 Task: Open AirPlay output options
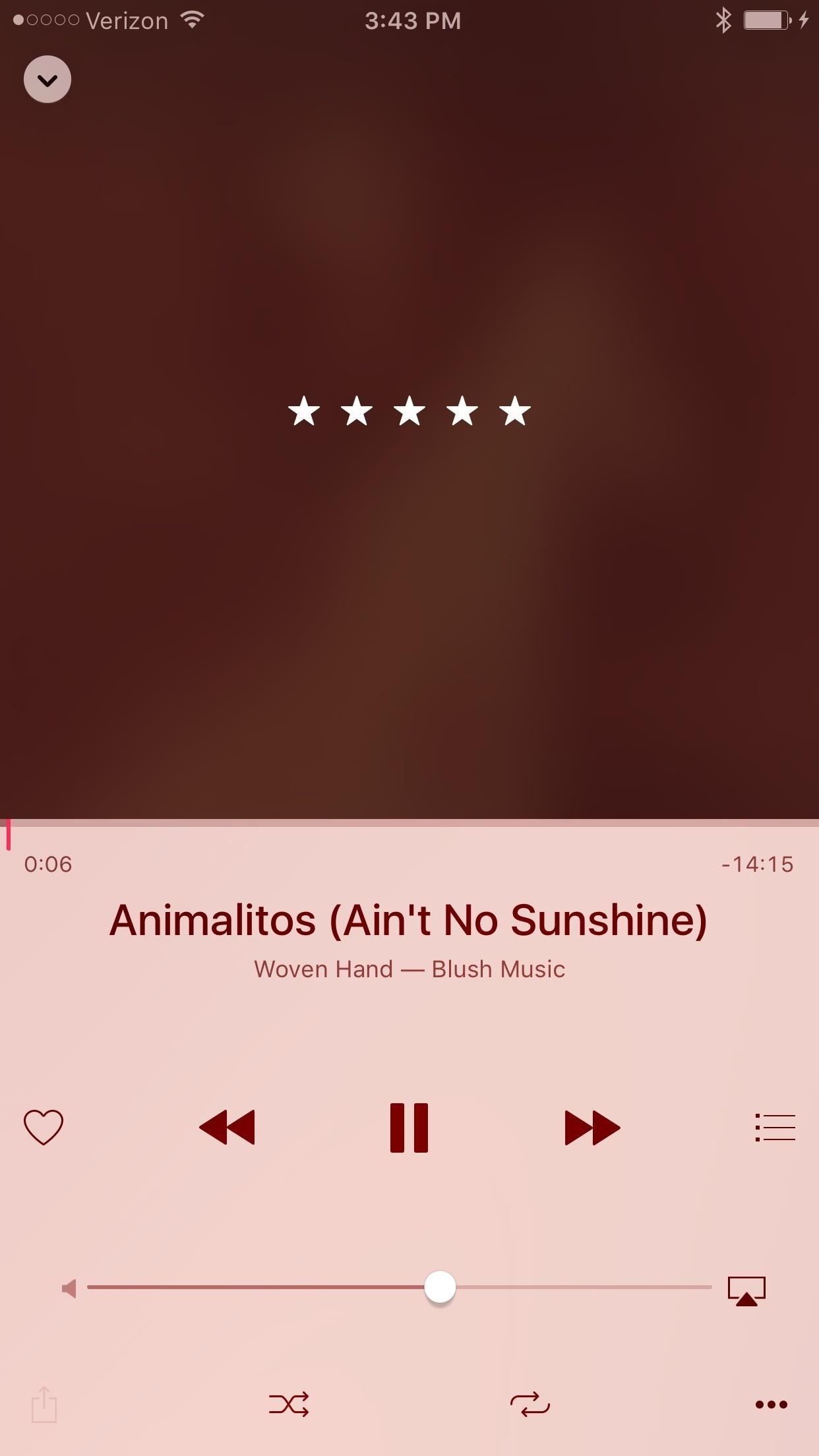(746, 1290)
